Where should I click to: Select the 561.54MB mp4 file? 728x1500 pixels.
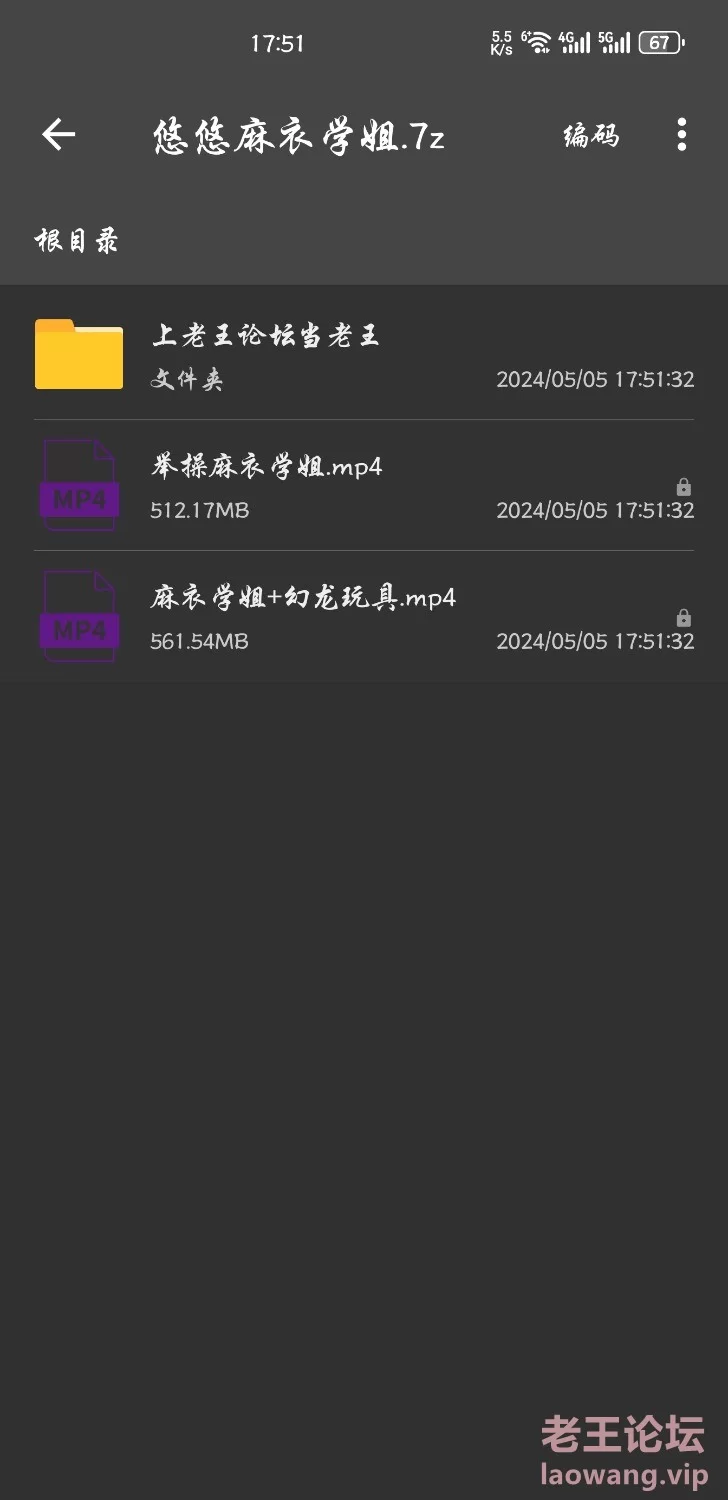(x=364, y=617)
